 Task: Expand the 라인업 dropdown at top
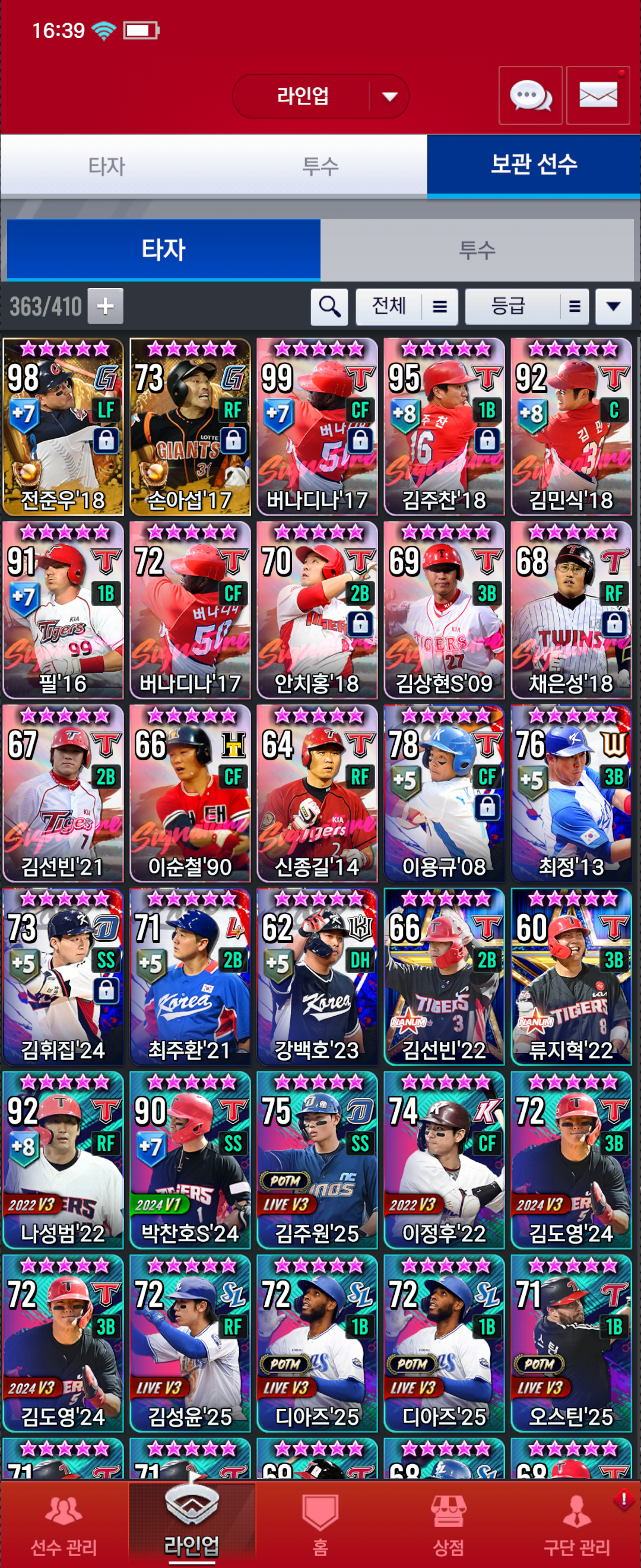(389, 96)
